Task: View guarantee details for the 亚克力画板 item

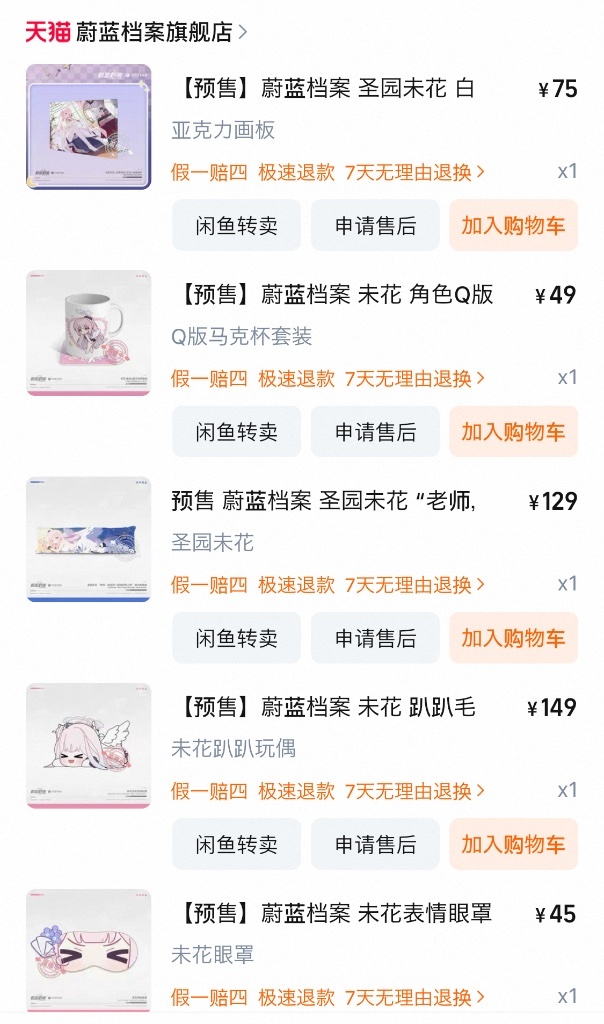Action: coord(328,172)
